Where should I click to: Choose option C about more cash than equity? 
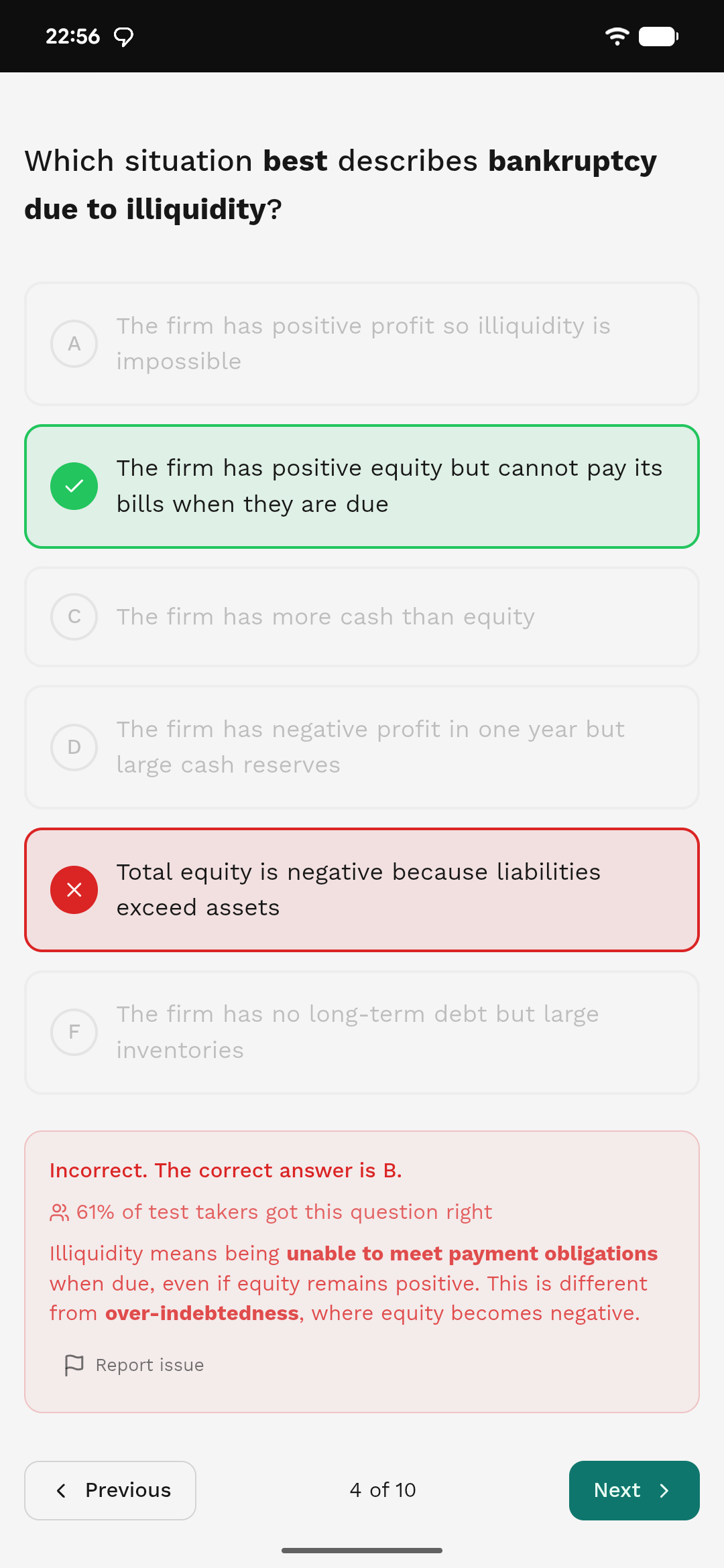pyautogui.click(x=362, y=616)
